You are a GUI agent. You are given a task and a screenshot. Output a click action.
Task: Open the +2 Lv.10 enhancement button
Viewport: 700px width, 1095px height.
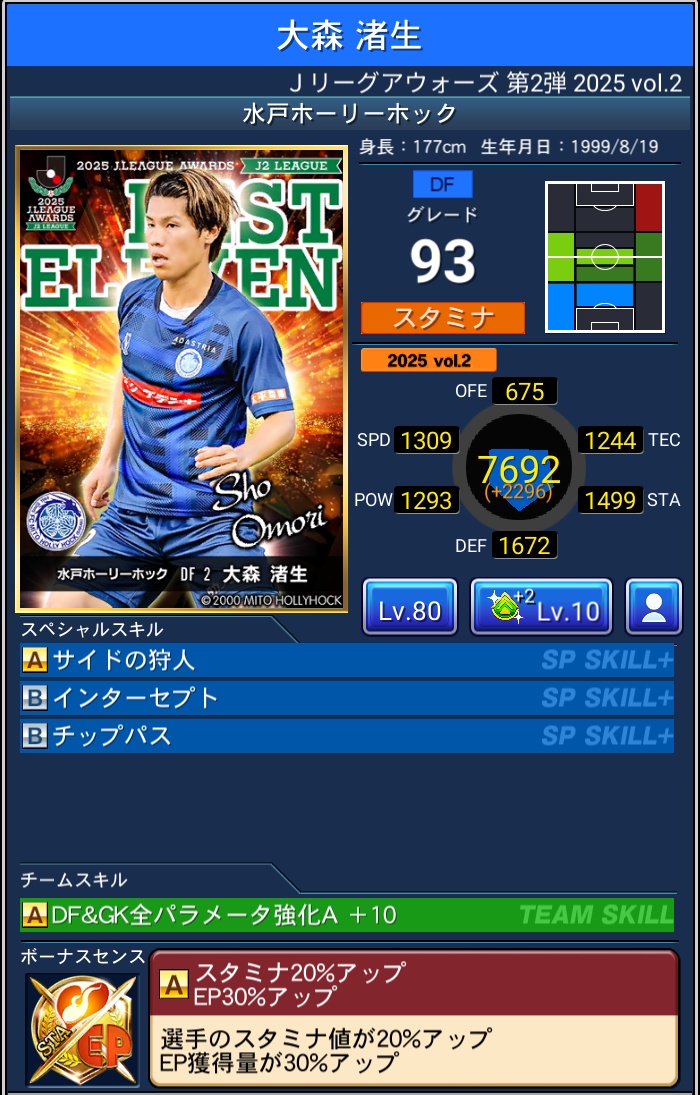[541, 607]
